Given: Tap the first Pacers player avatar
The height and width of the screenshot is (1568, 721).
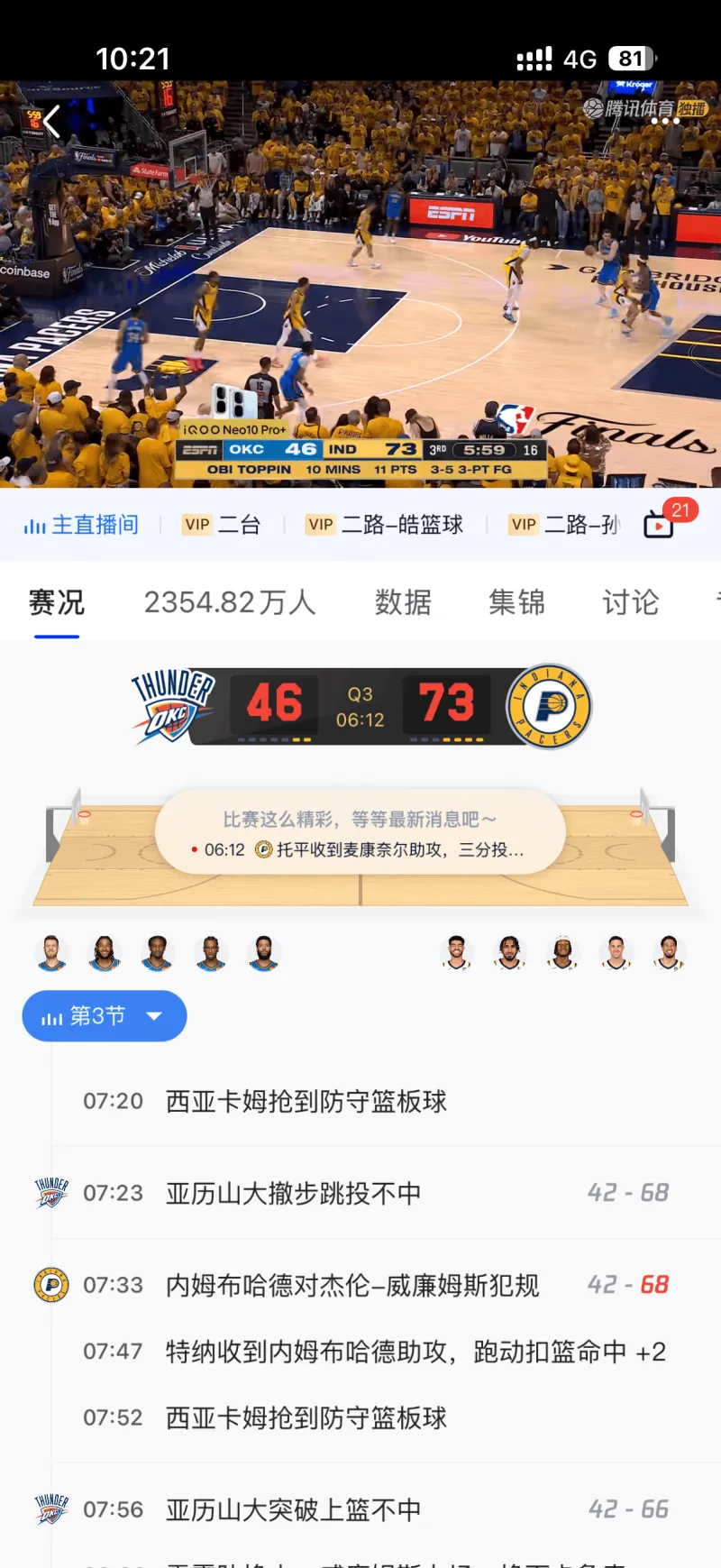Looking at the screenshot, I should (x=456, y=954).
